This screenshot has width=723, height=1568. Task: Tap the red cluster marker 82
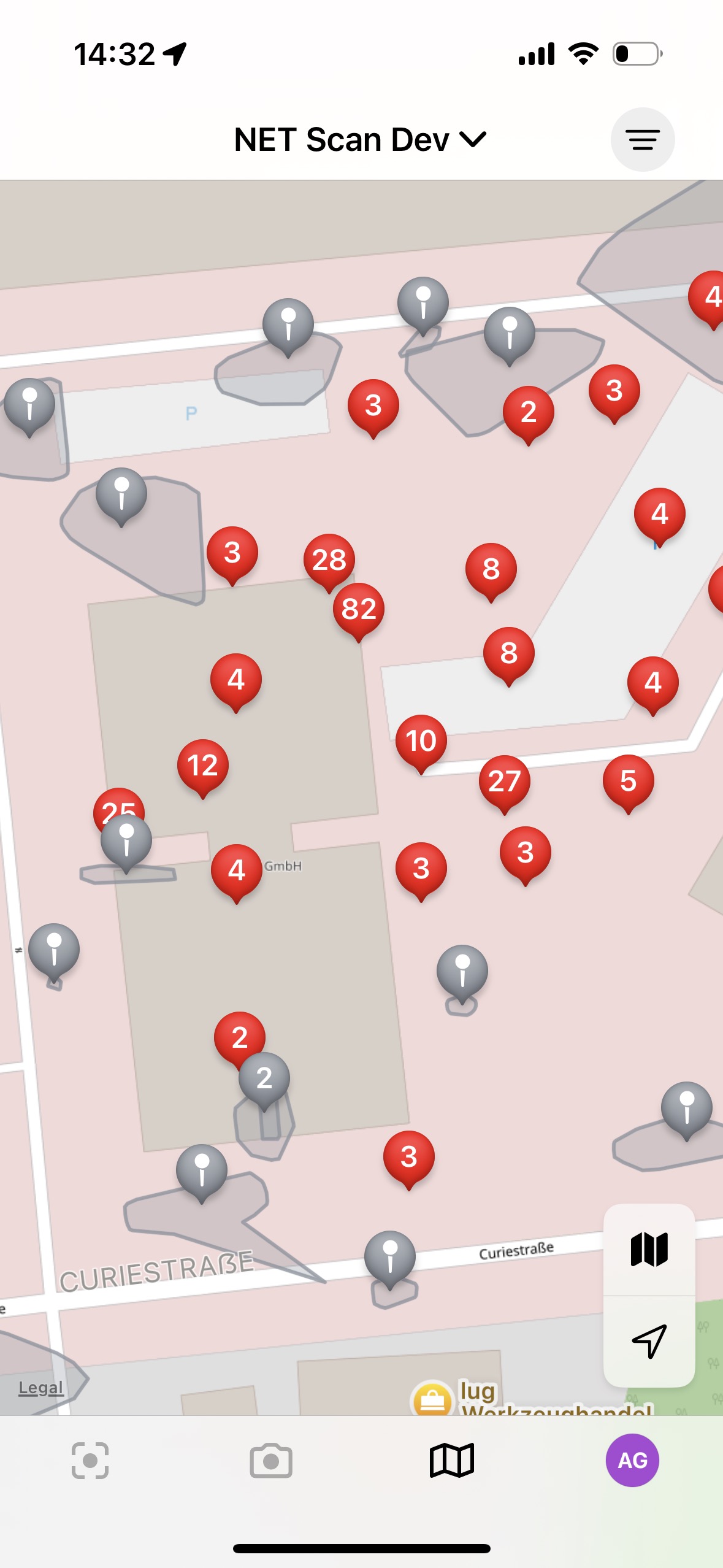[359, 609]
